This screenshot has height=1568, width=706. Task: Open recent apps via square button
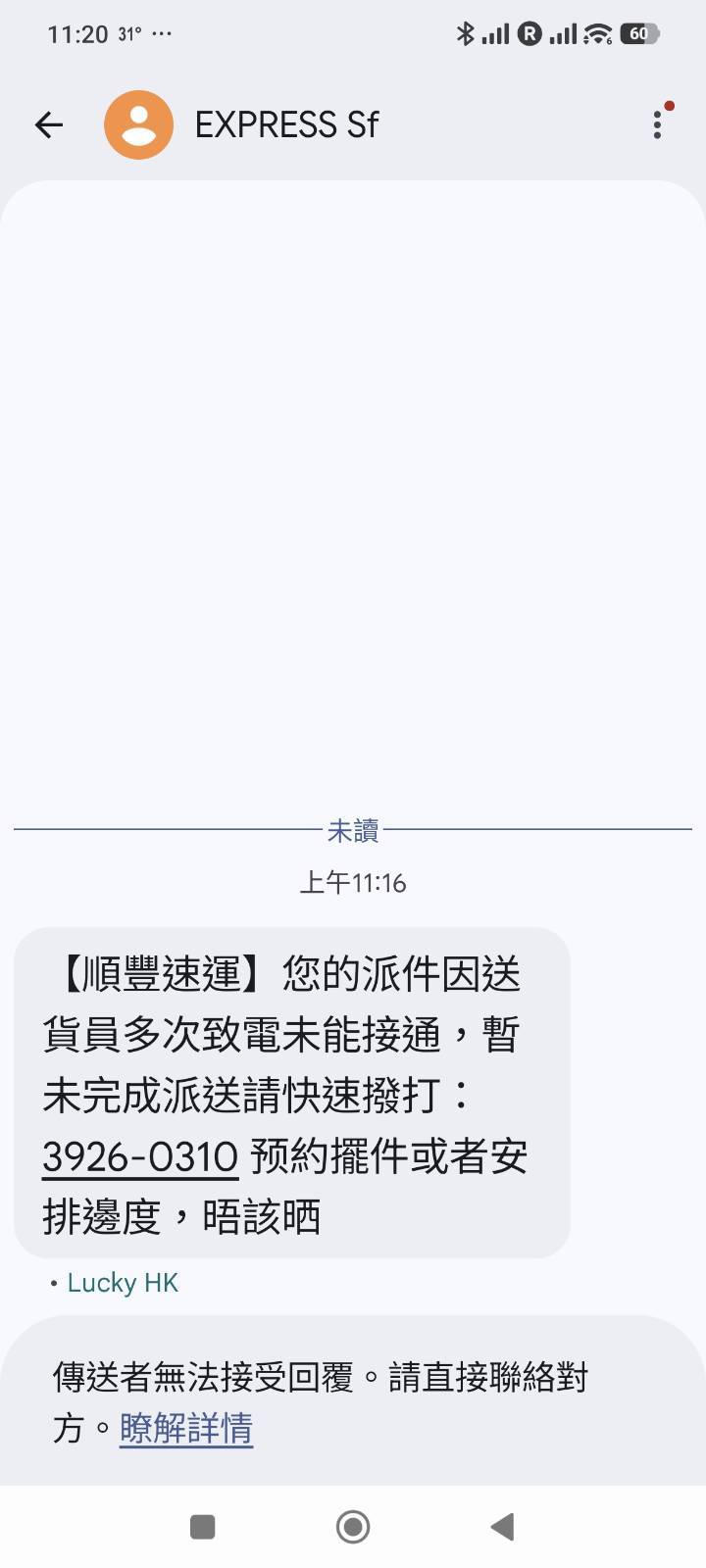[x=202, y=1527]
